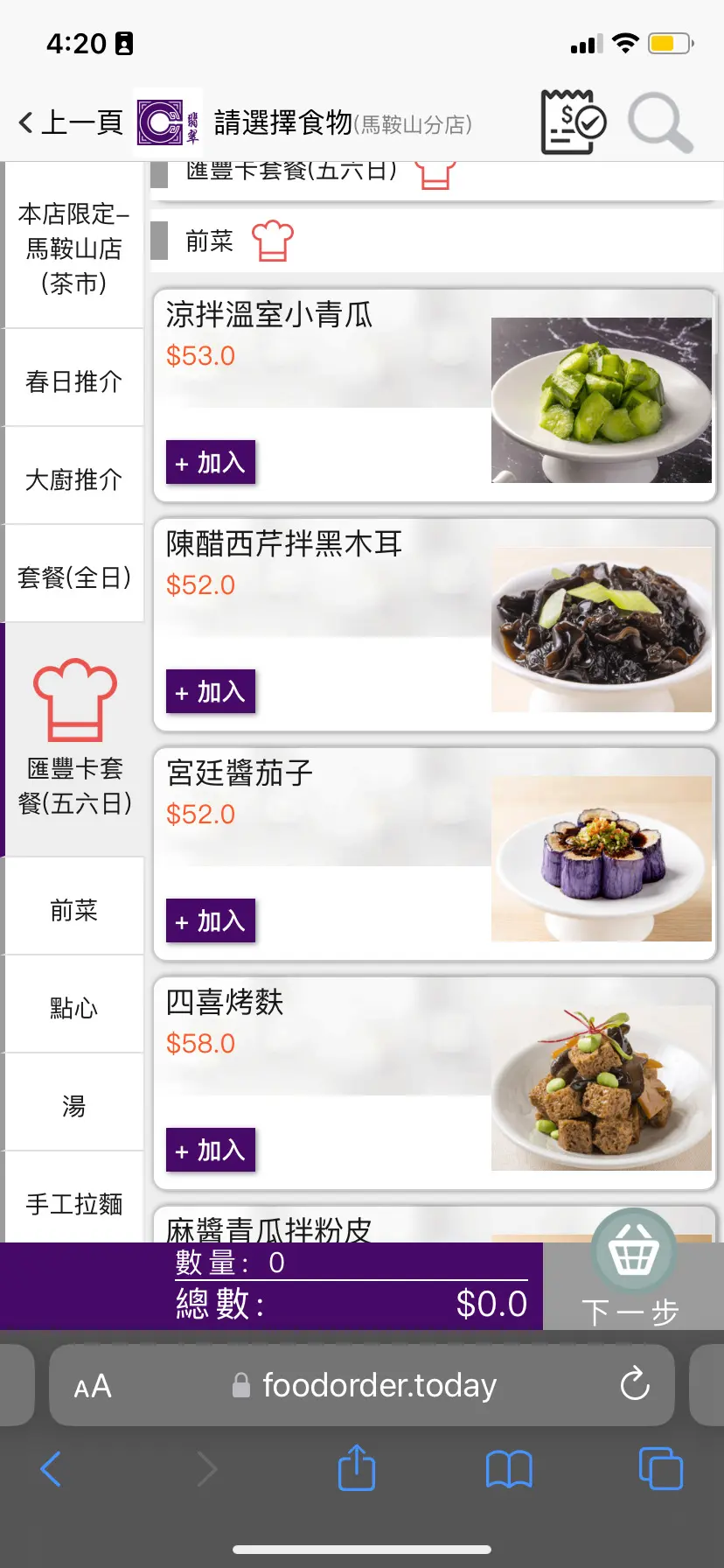The width and height of the screenshot is (724, 1568).
Task: Go back with 上一頁 button
Action: click(70, 122)
